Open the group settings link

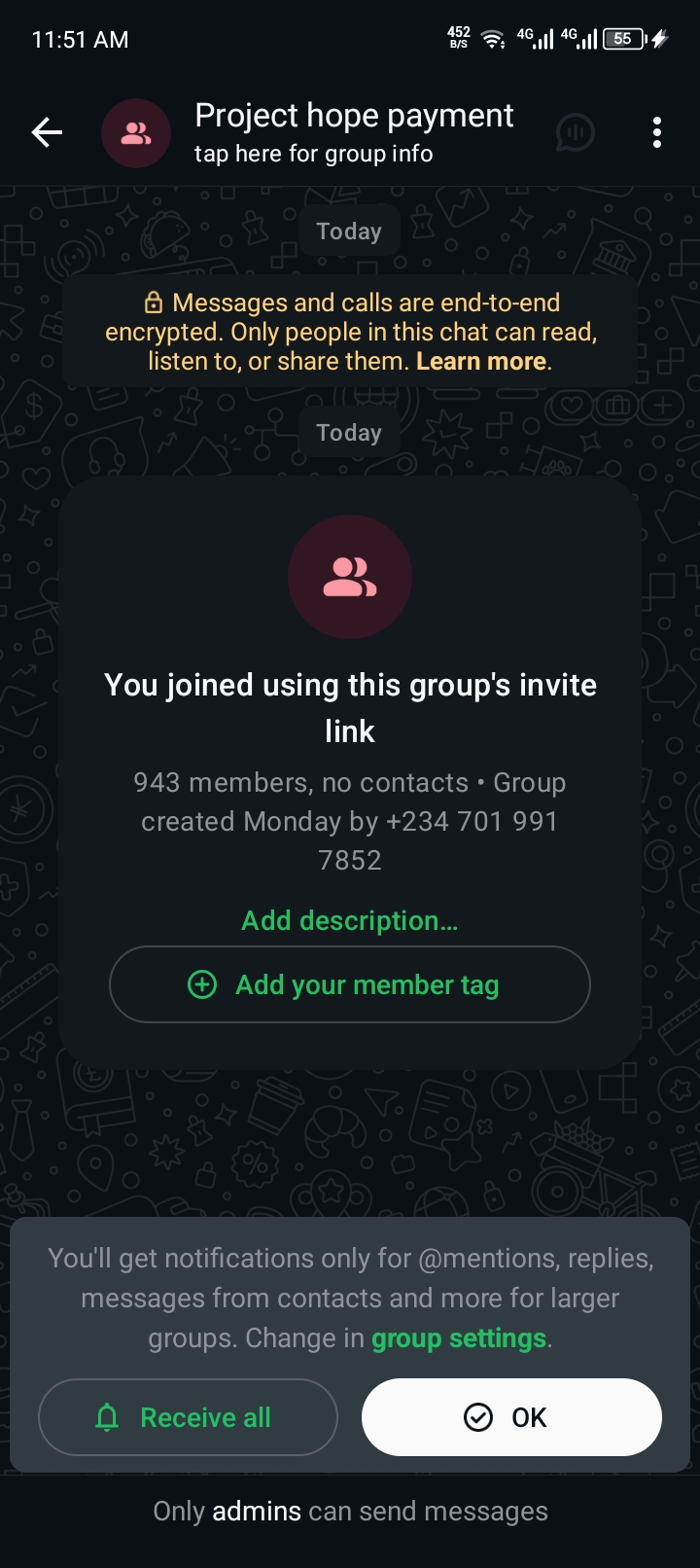459,1338
